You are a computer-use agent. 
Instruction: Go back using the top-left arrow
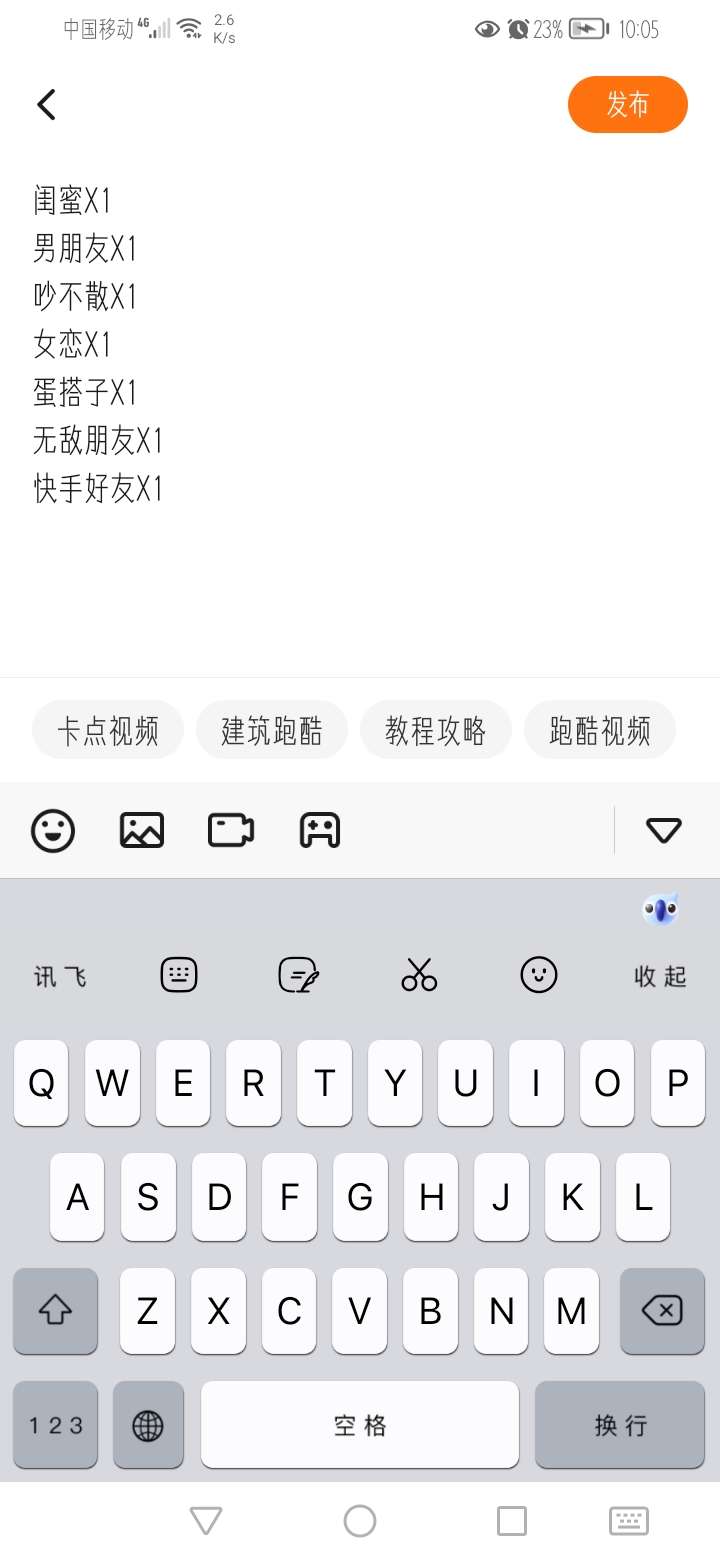[46, 104]
